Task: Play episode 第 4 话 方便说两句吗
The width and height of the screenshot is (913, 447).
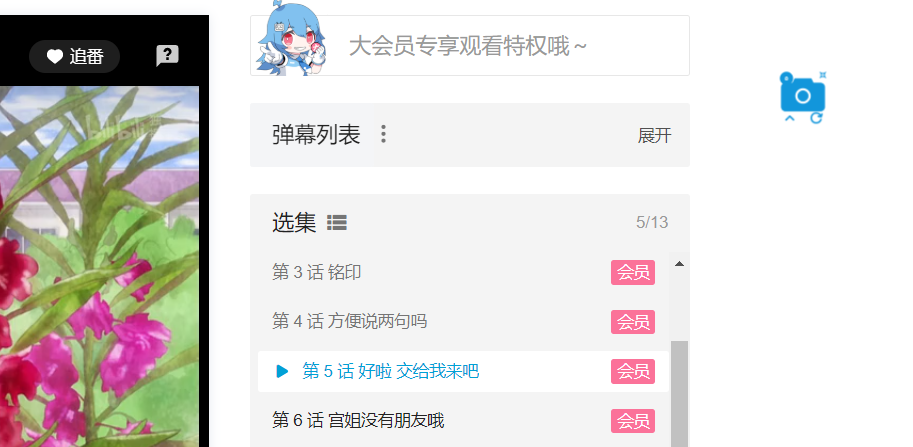Action: 350,321
